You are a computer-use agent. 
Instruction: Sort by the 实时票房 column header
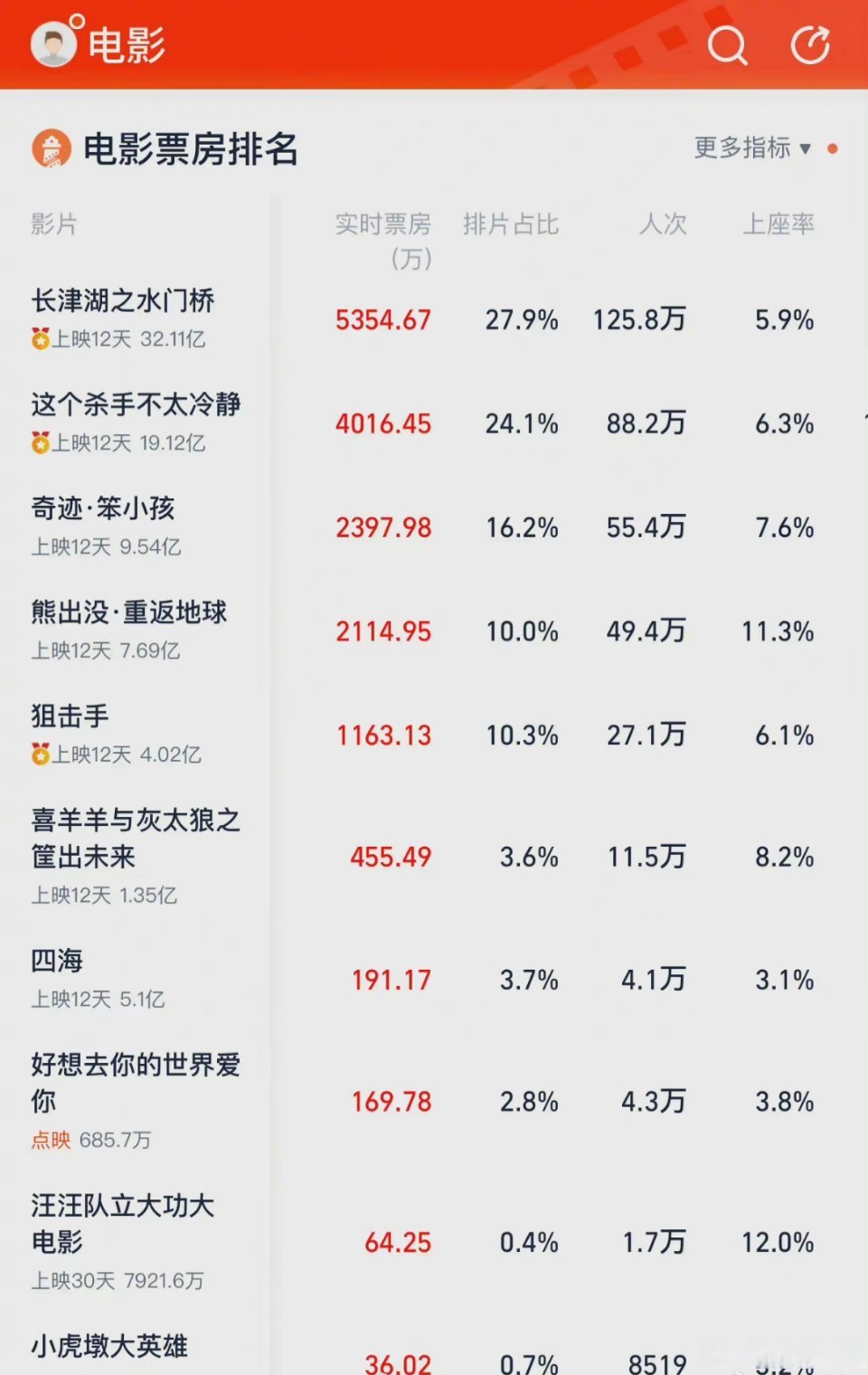click(382, 226)
